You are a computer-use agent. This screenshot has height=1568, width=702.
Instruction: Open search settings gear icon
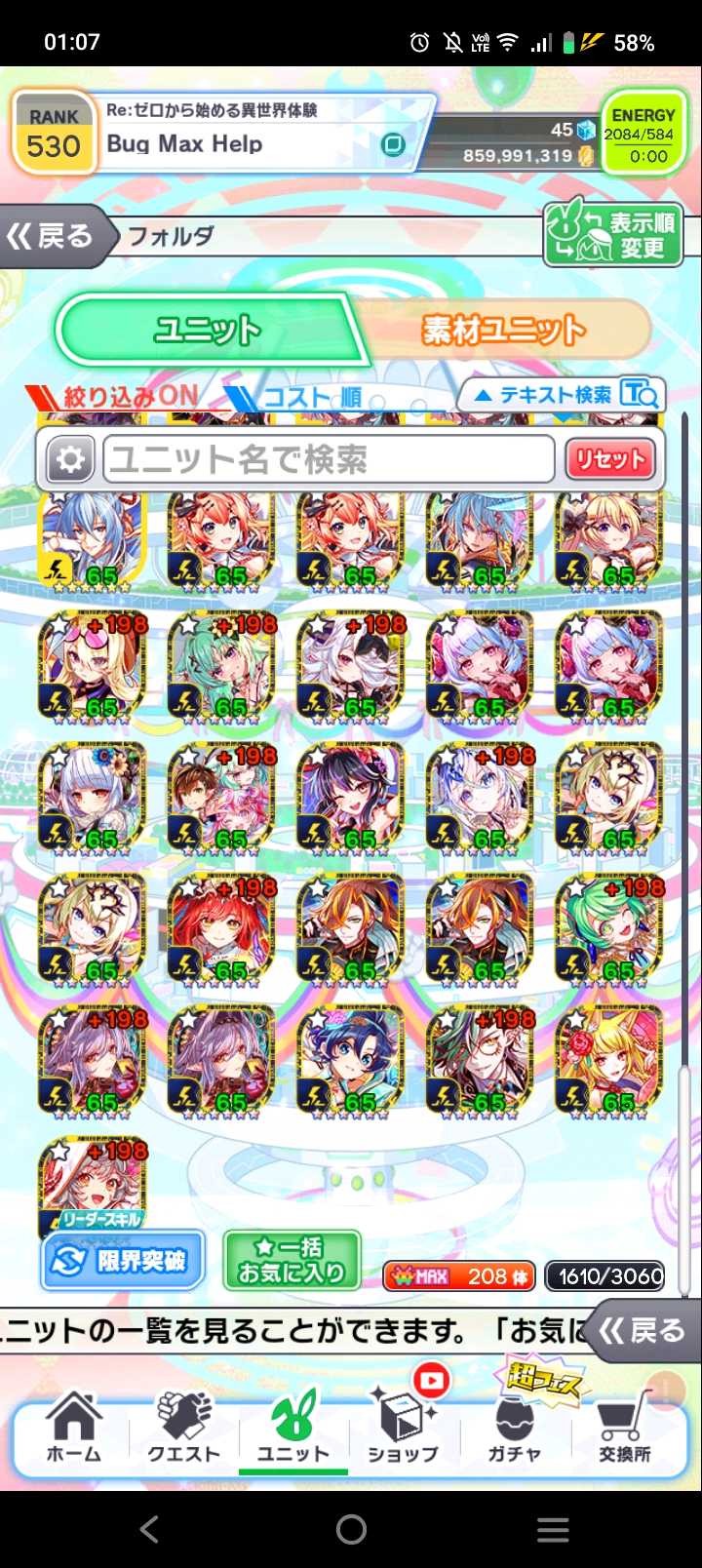click(70, 459)
